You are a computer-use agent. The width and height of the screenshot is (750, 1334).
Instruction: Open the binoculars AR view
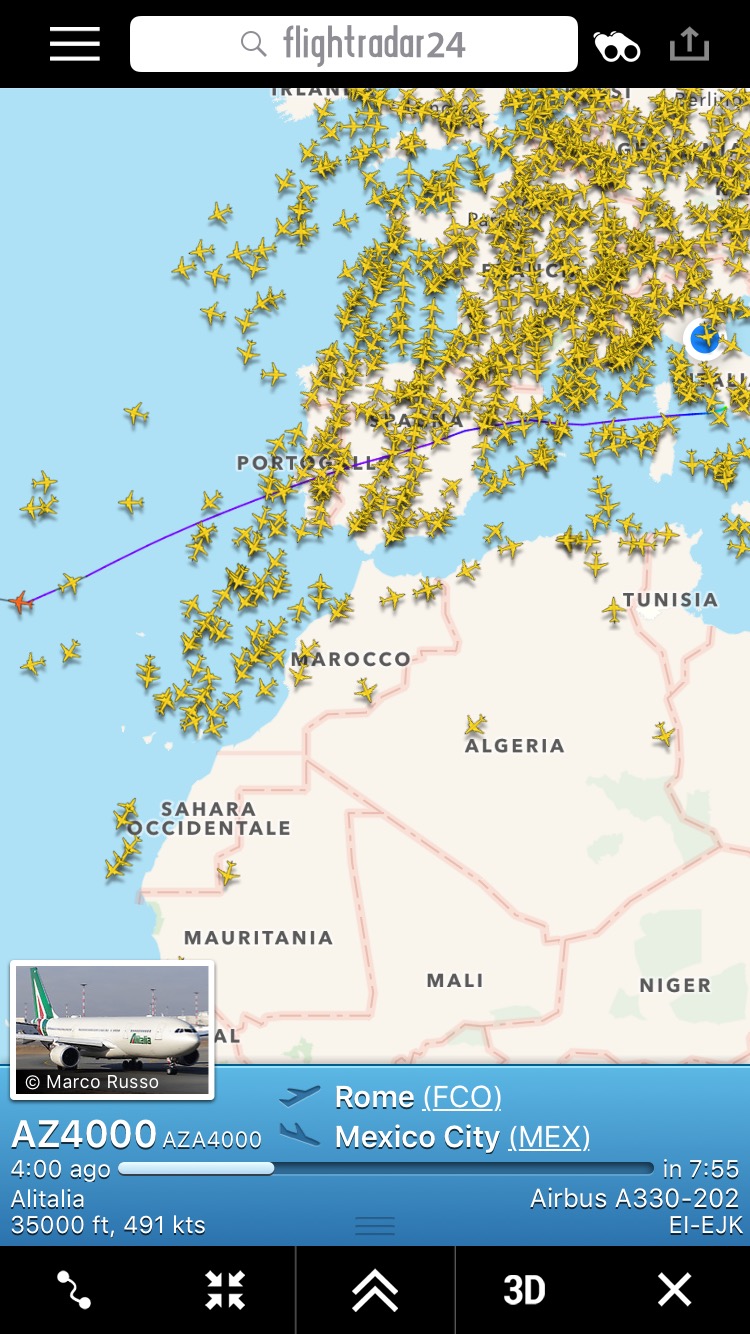pos(617,46)
